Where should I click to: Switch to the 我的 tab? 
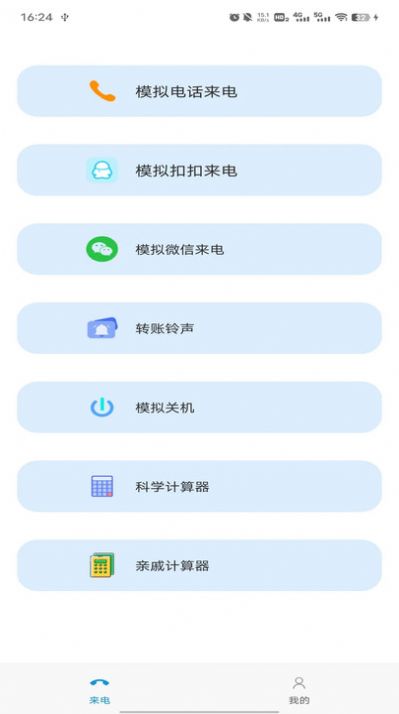[299, 690]
